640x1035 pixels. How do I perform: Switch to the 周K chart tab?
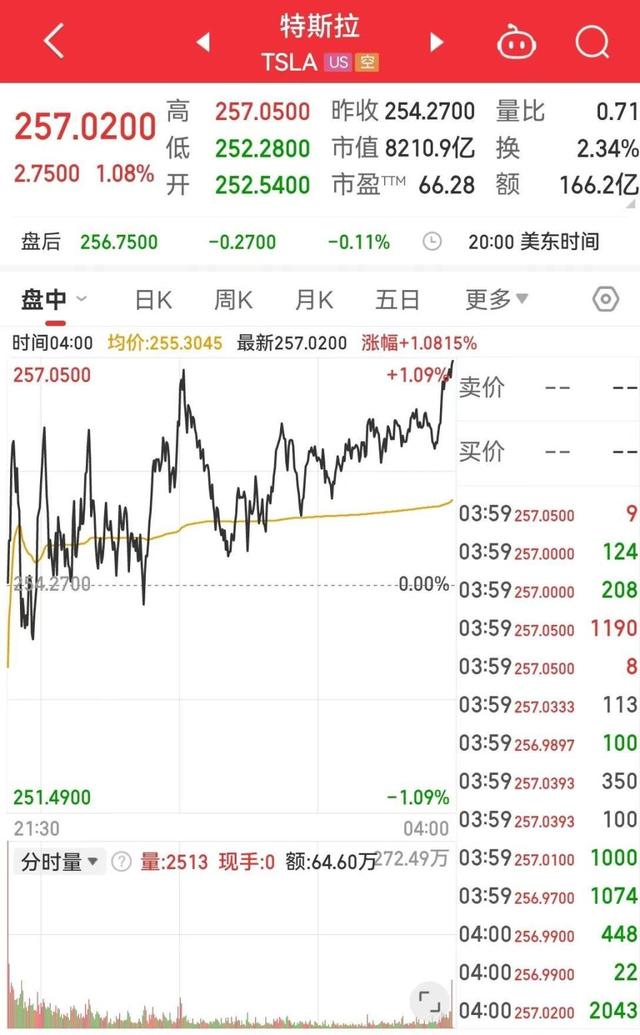coord(233,300)
